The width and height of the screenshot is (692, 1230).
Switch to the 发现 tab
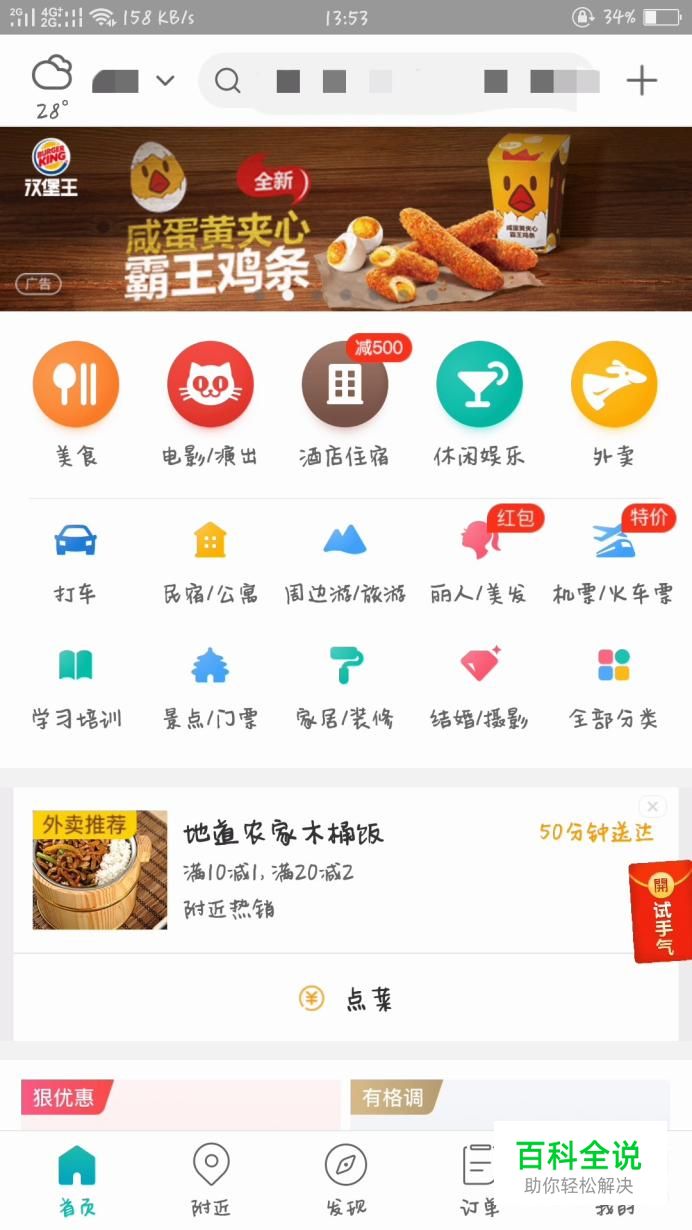pyautogui.click(x=346, y=1180)
